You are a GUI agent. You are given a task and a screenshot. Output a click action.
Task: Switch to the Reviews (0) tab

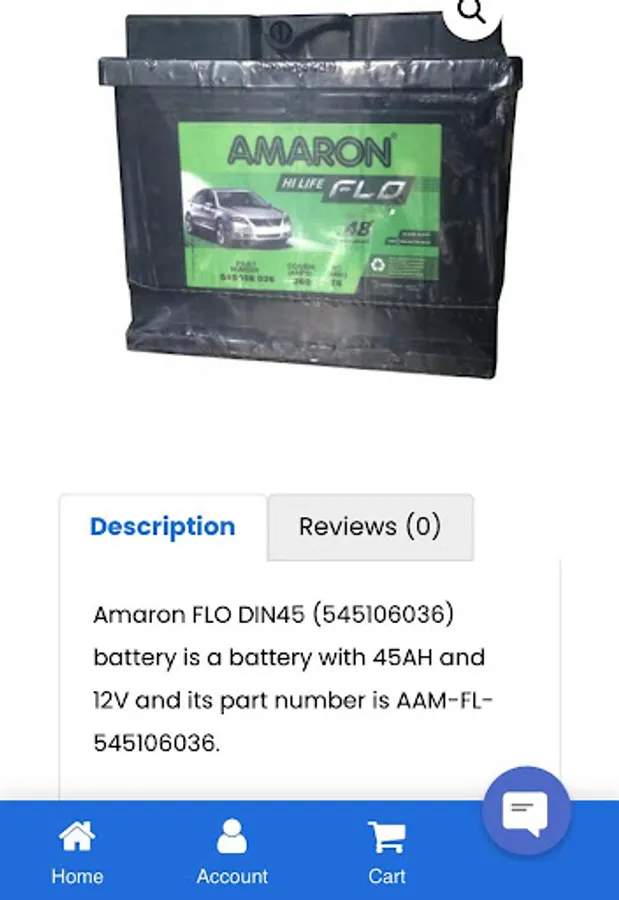coord(370,526)
